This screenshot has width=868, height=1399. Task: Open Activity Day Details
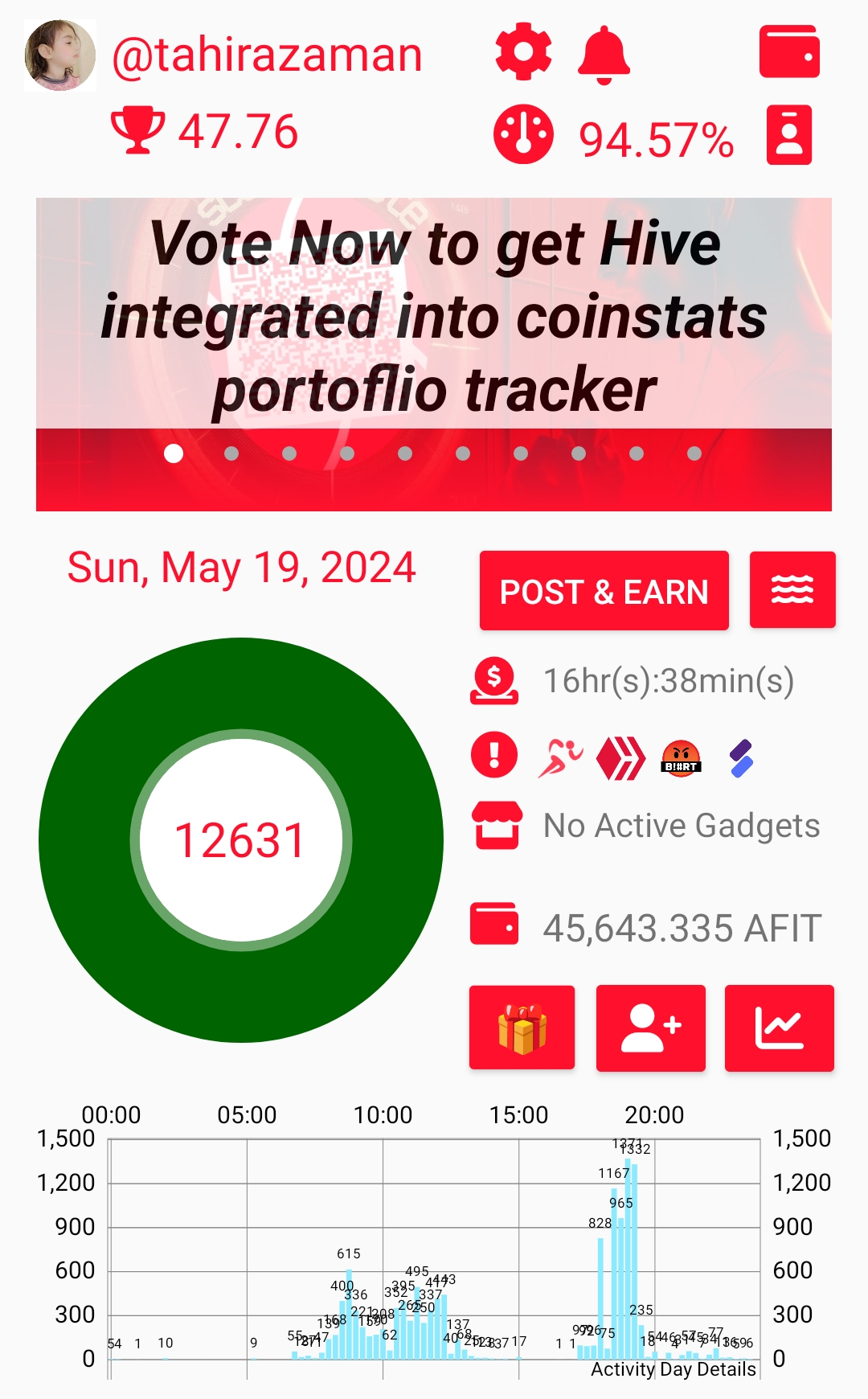coord(674,1369)
